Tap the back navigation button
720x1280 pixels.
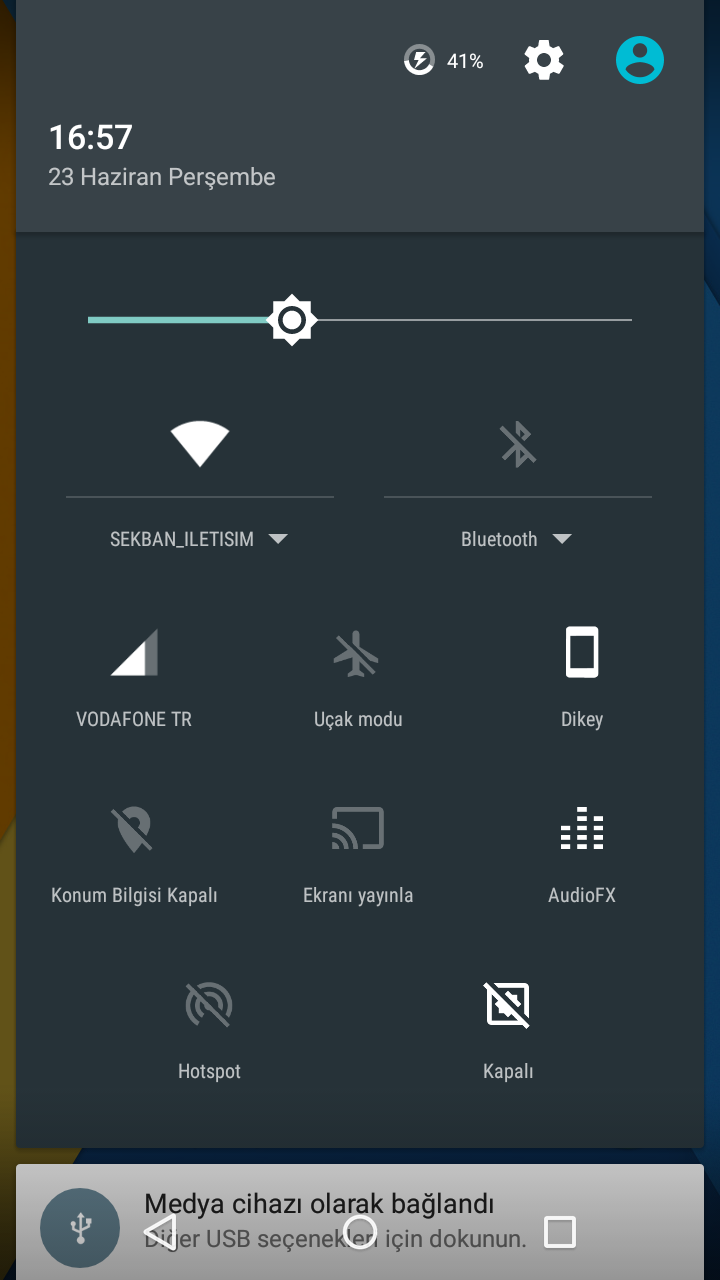(161, 1231)
